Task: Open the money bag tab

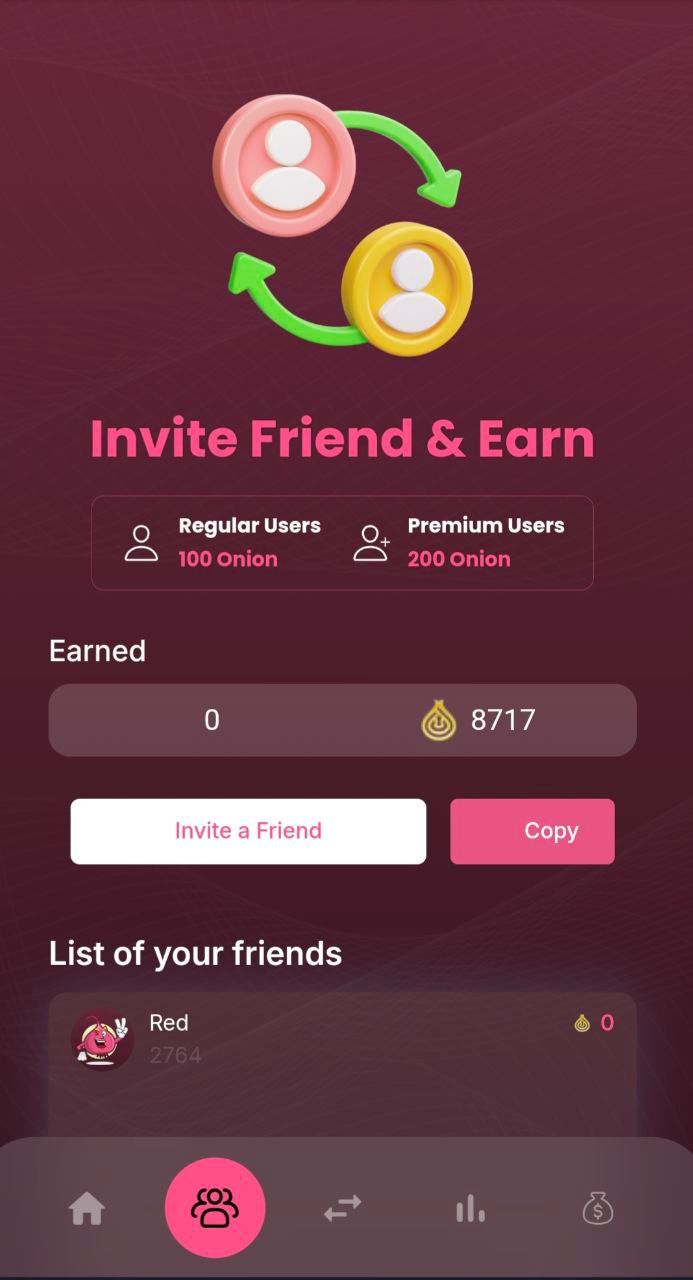Action: coord(597,1210)
